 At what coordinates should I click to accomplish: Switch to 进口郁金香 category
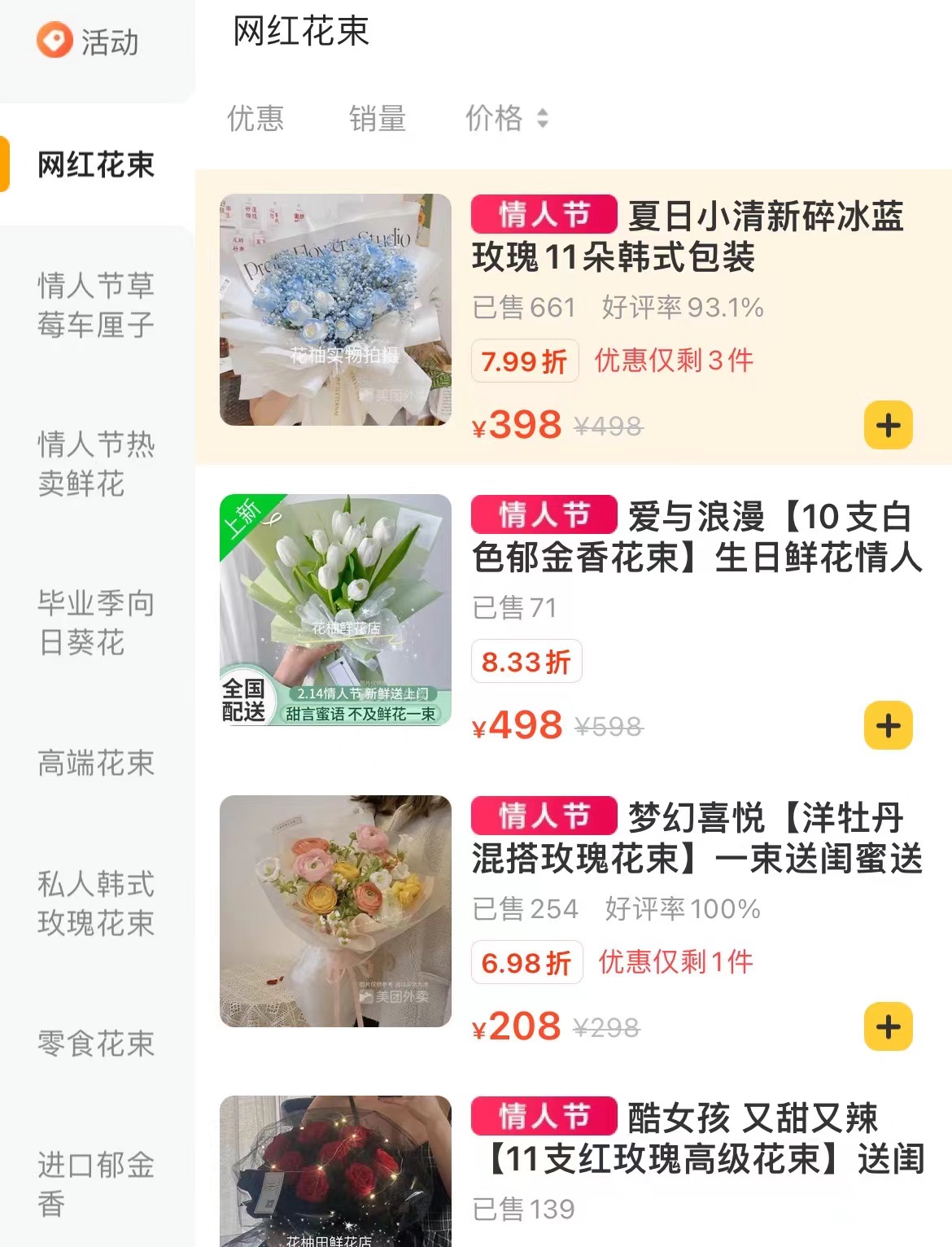95,1184
